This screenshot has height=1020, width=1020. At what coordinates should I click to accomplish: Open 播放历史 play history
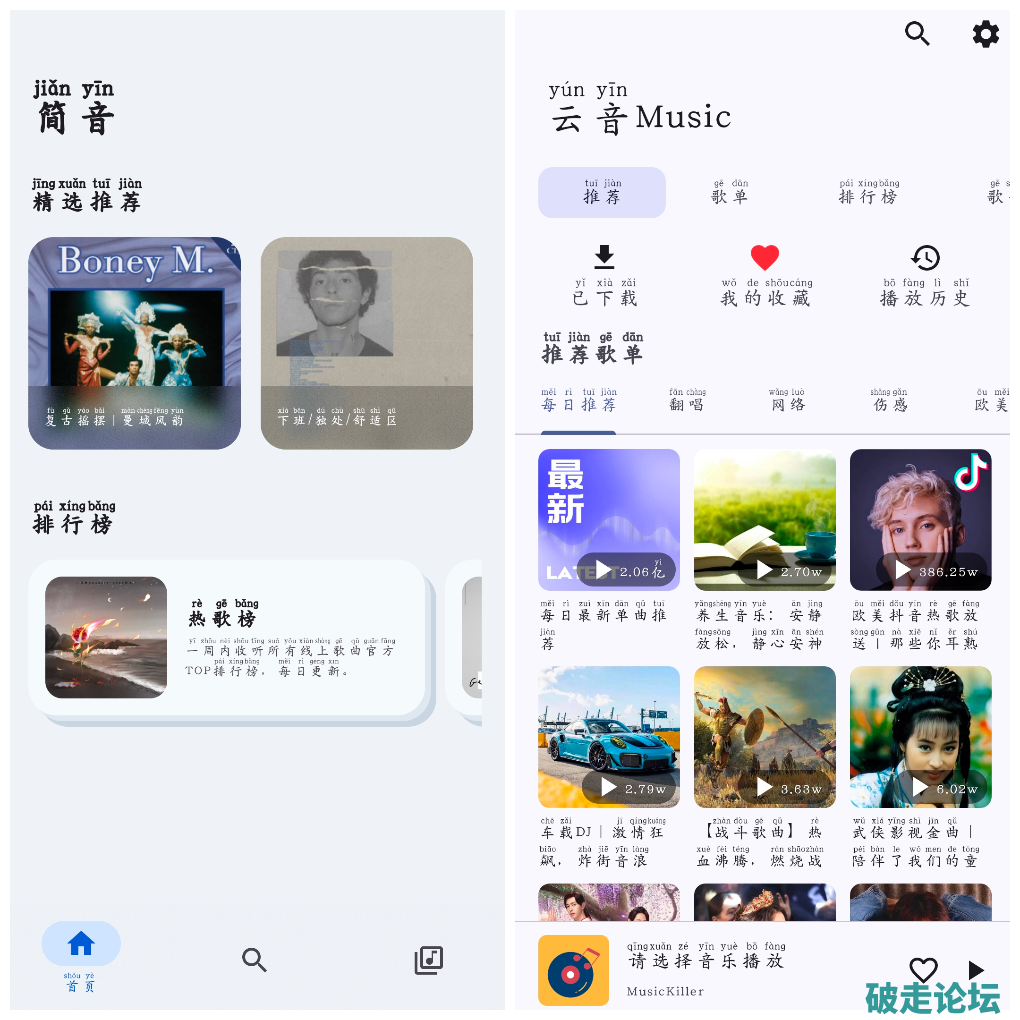(925, 276)
